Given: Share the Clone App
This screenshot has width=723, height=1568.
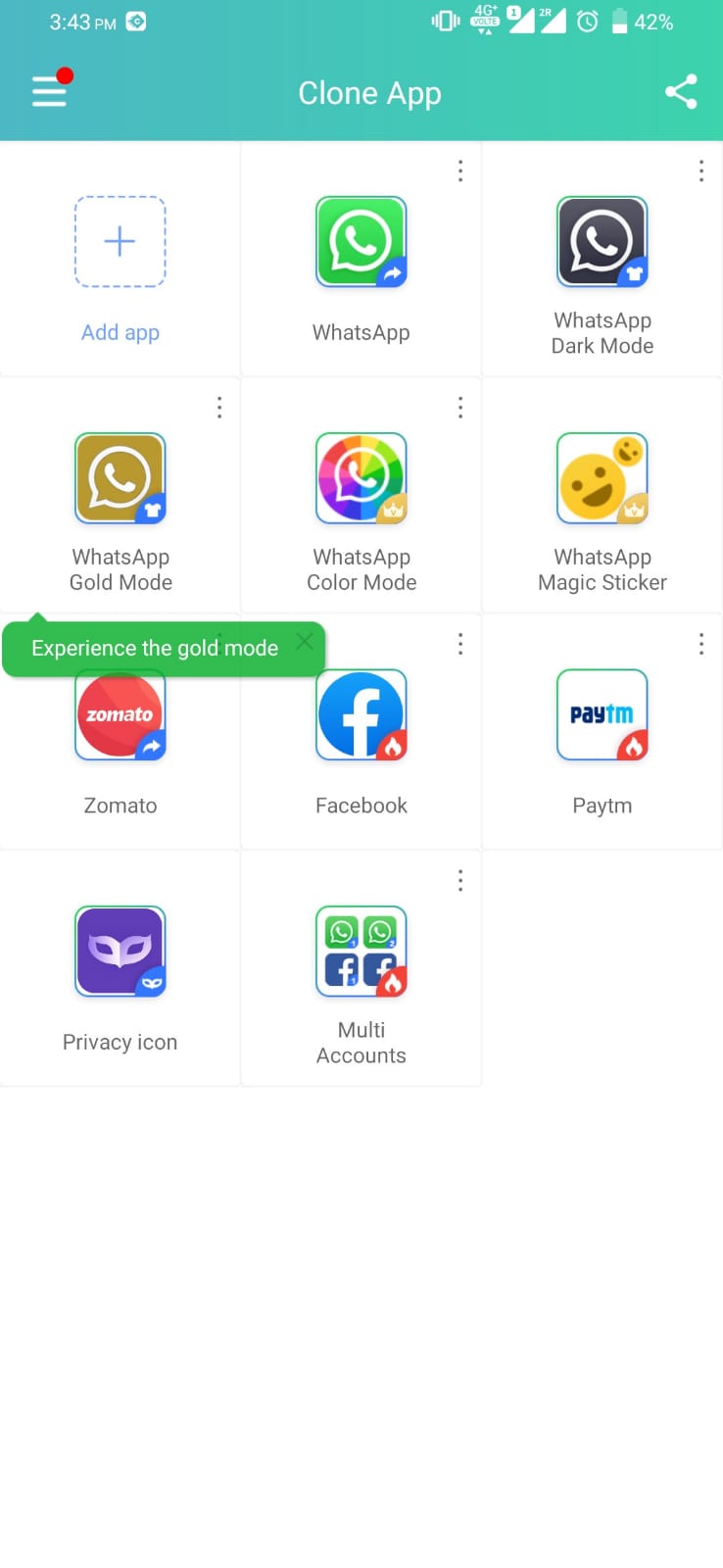Looking at the screenshot, I should click(681, 92).
